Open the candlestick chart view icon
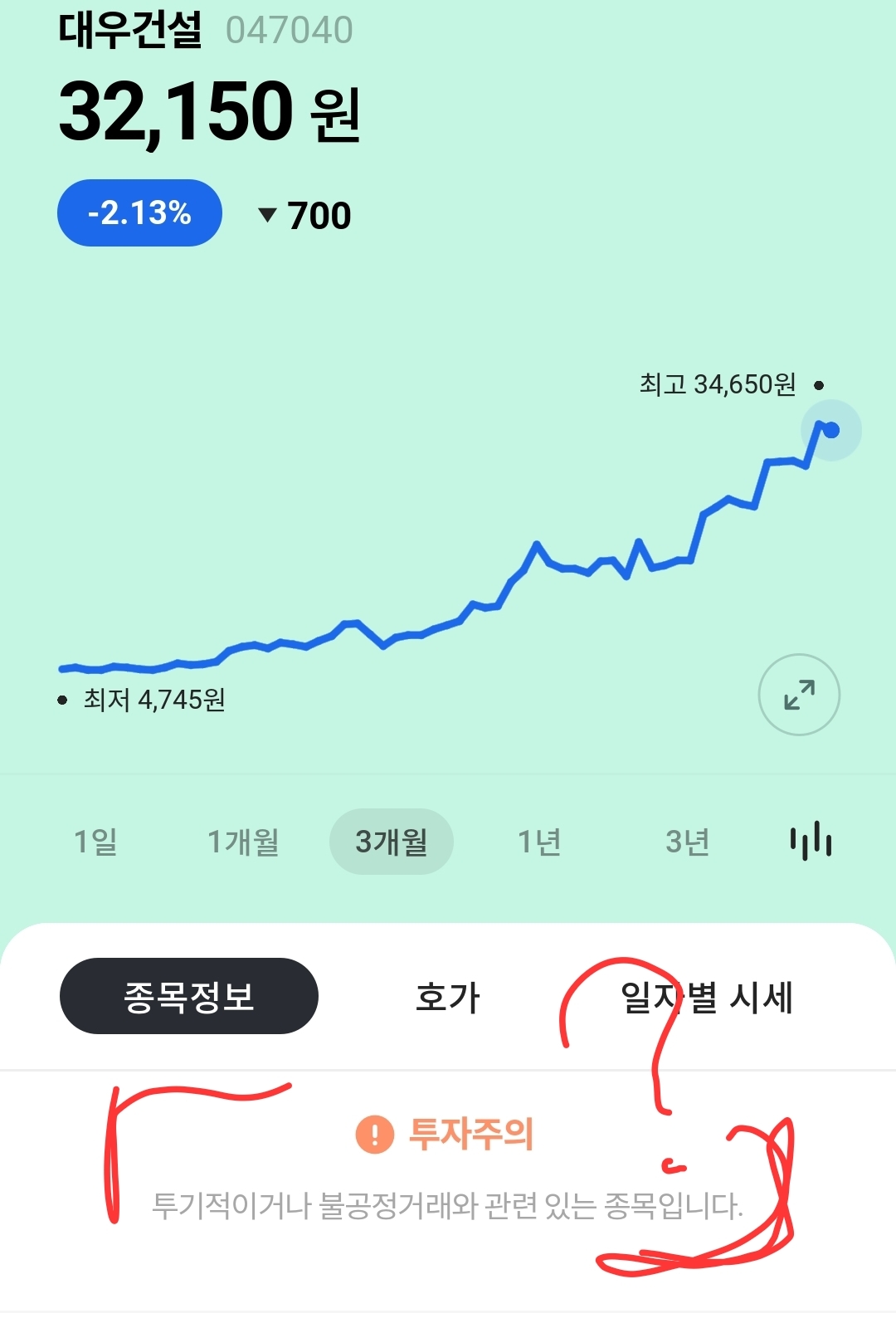This screenshot has height=1323, width=896. [x=811, y=841]
